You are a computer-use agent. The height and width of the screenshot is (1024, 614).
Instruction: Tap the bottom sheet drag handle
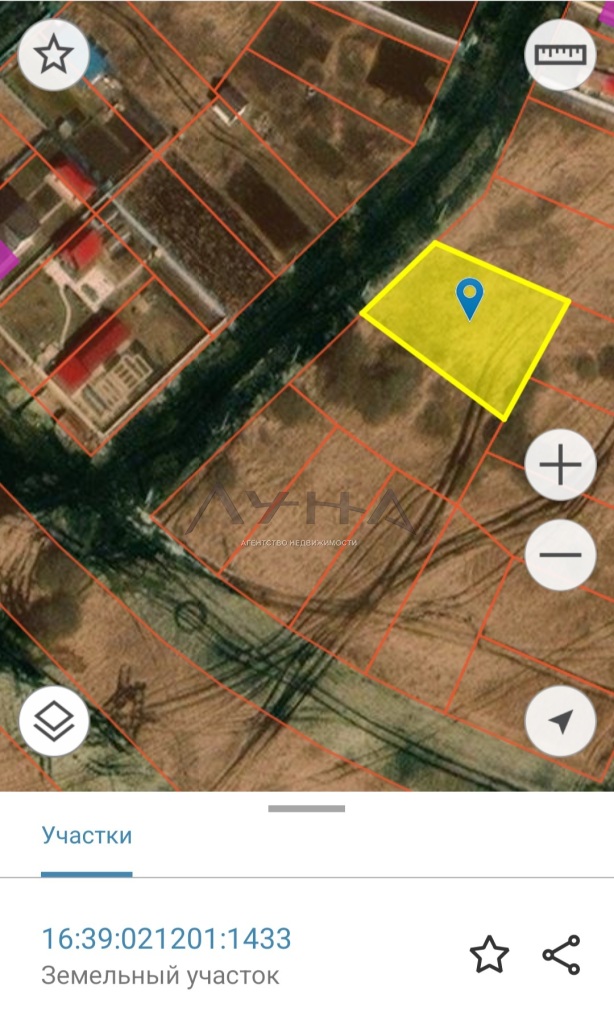click(x=306, y=808)
